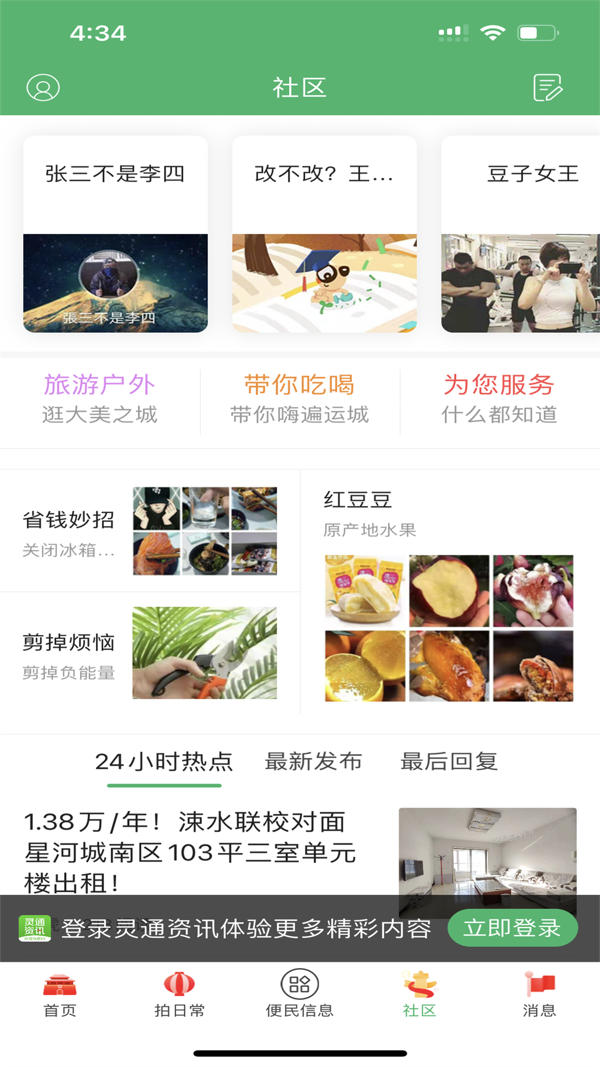Viewport: 600px width, 1067px height.
Task: Open the 豆子女王 card
Action: pos(520,234)
